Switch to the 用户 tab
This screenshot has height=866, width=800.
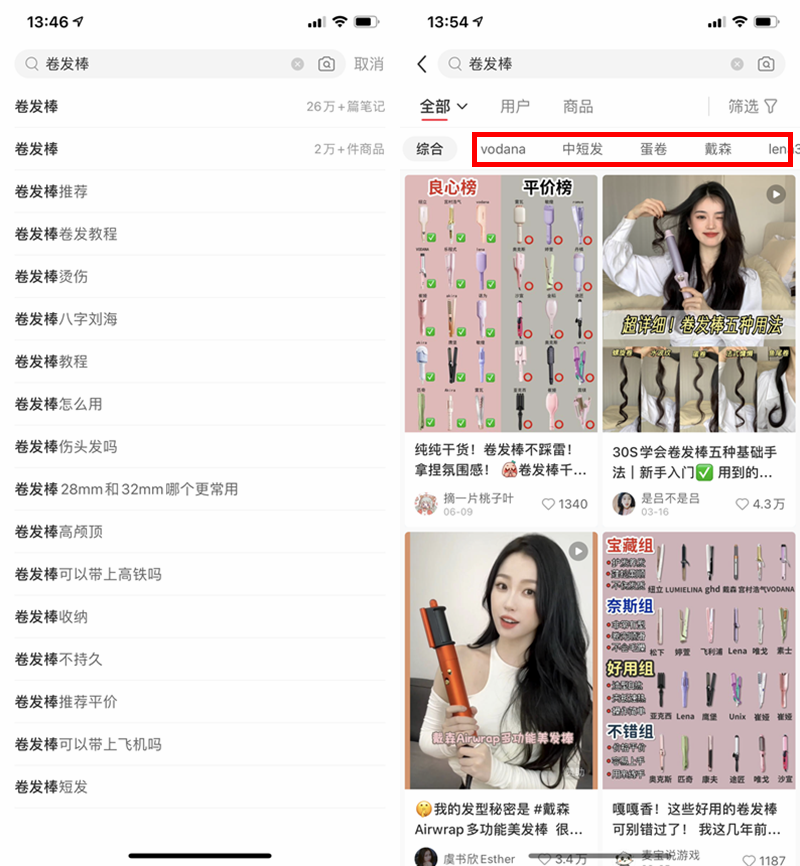tap(515, 106)
